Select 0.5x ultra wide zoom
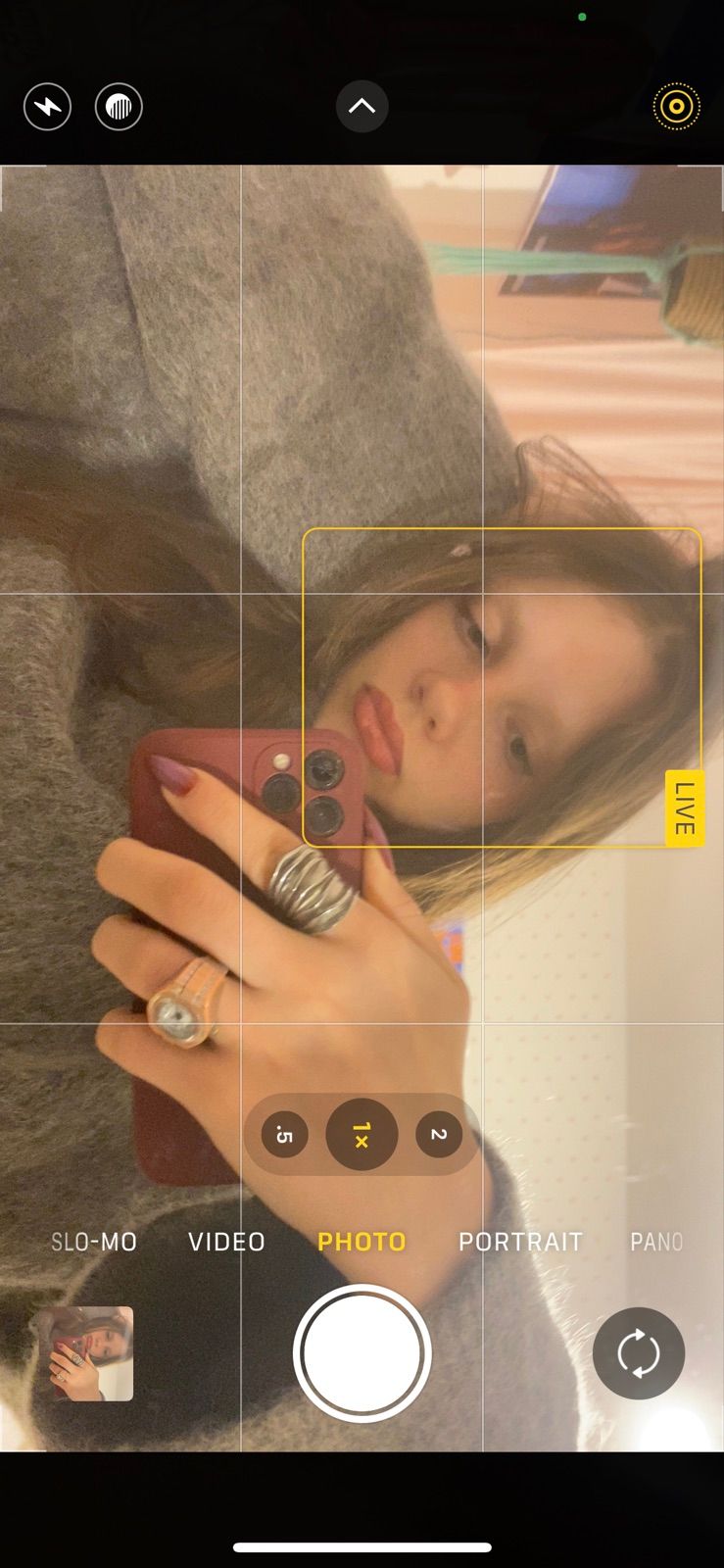The height and width of the screenshot is (1568, 724). [284, 1135]
